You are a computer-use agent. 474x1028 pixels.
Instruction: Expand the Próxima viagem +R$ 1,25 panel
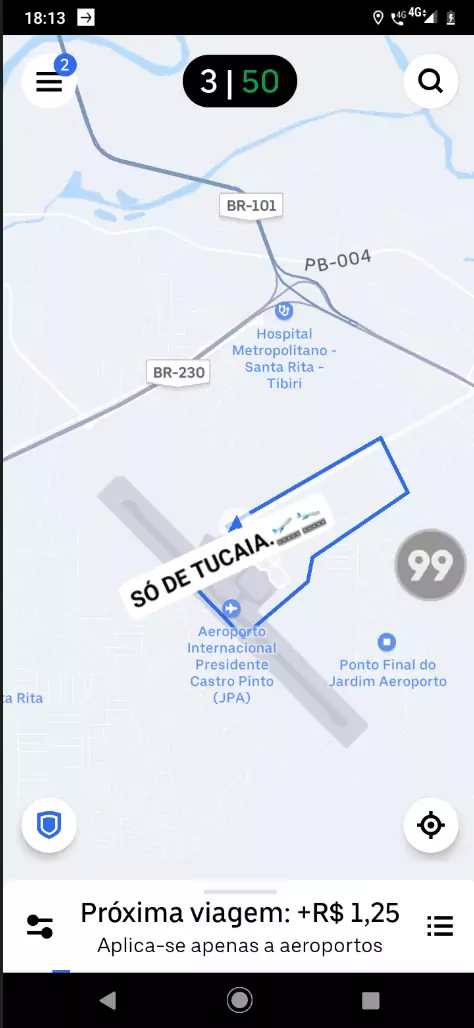coord(239,927)
